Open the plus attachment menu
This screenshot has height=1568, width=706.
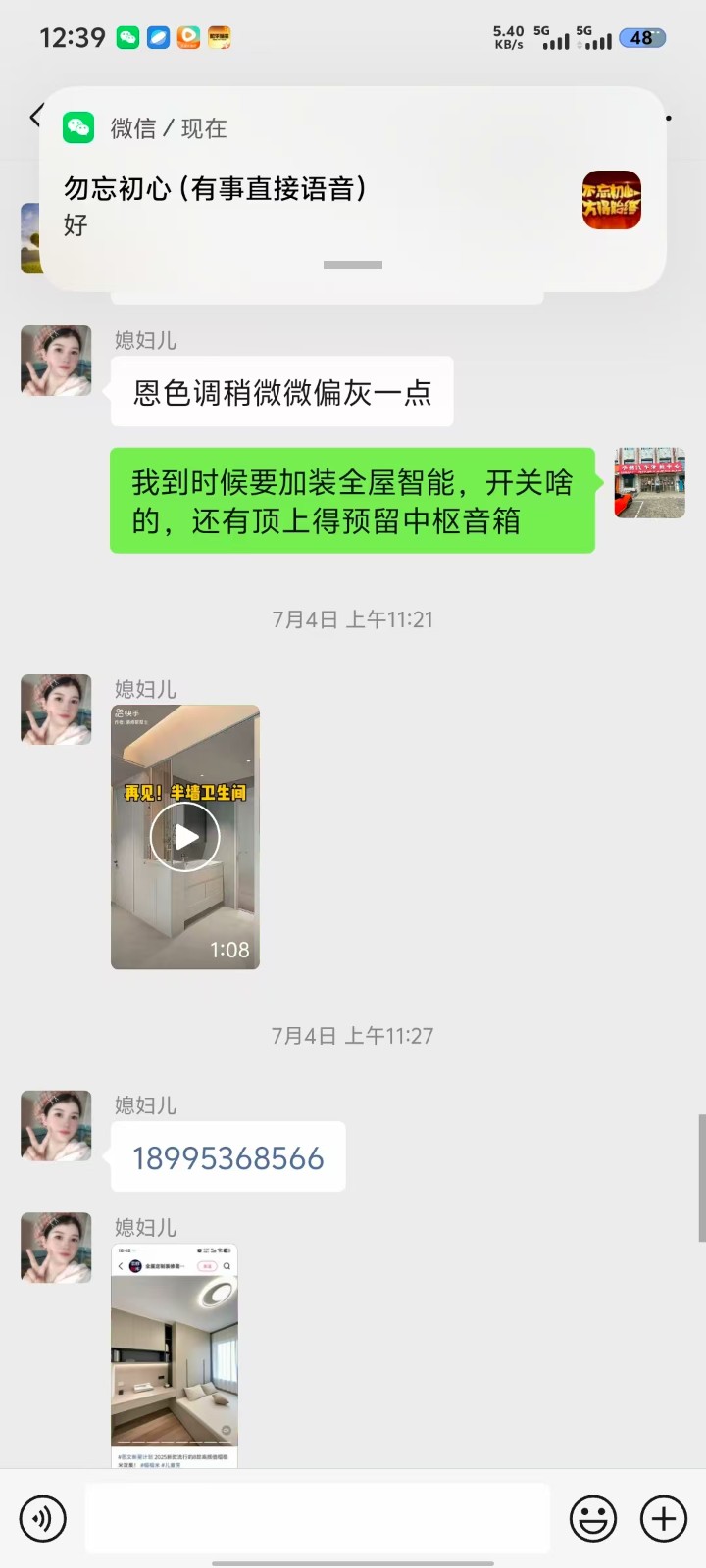(664, 1519)
